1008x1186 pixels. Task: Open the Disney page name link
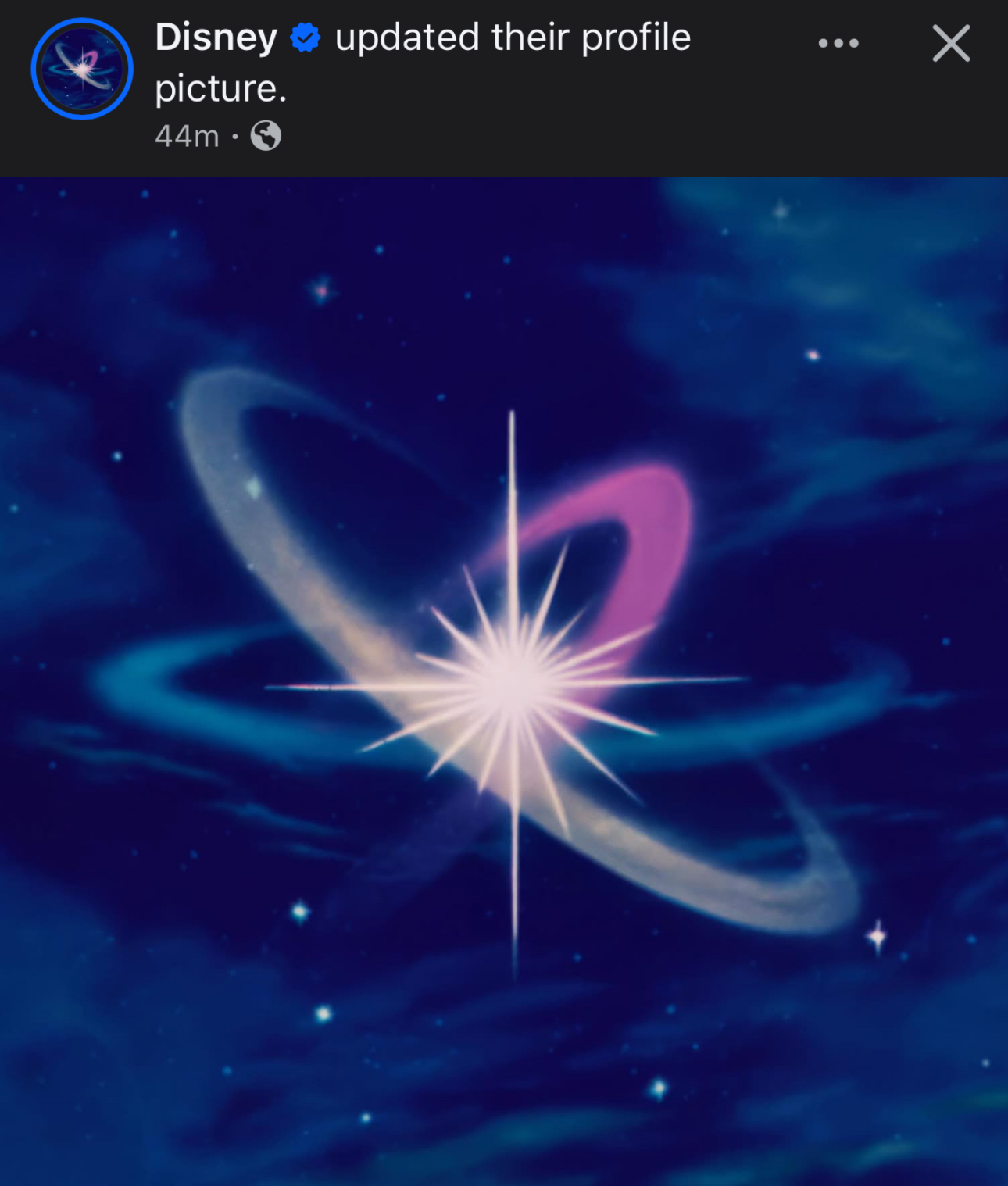[216, 38]
